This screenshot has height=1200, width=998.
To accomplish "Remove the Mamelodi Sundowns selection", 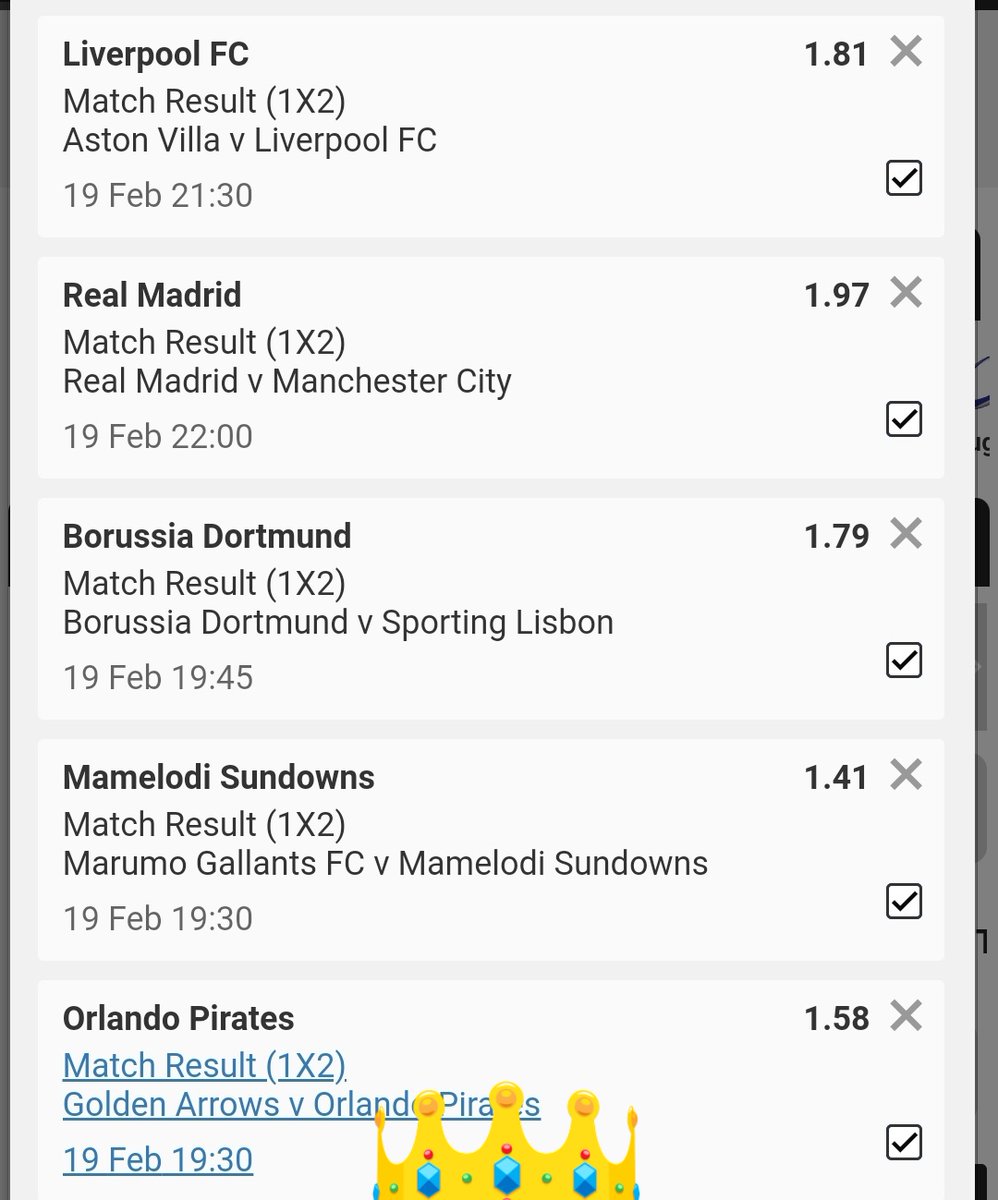I will (906, 774).
